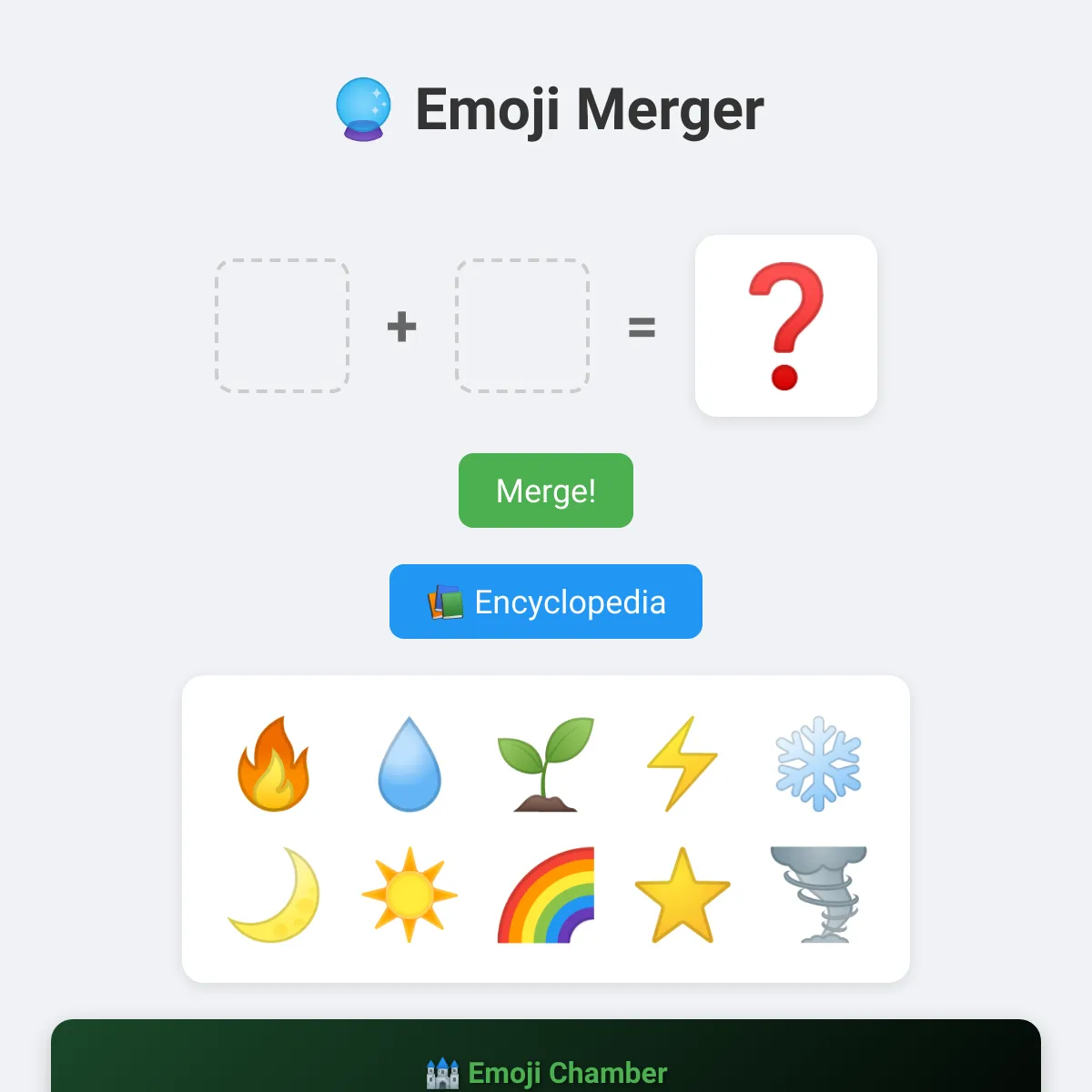The width and height of the screenshot is (1092, 1092).
Task: Tap the Merge! button
Action: pyautogui.click(x=546, y=490)
